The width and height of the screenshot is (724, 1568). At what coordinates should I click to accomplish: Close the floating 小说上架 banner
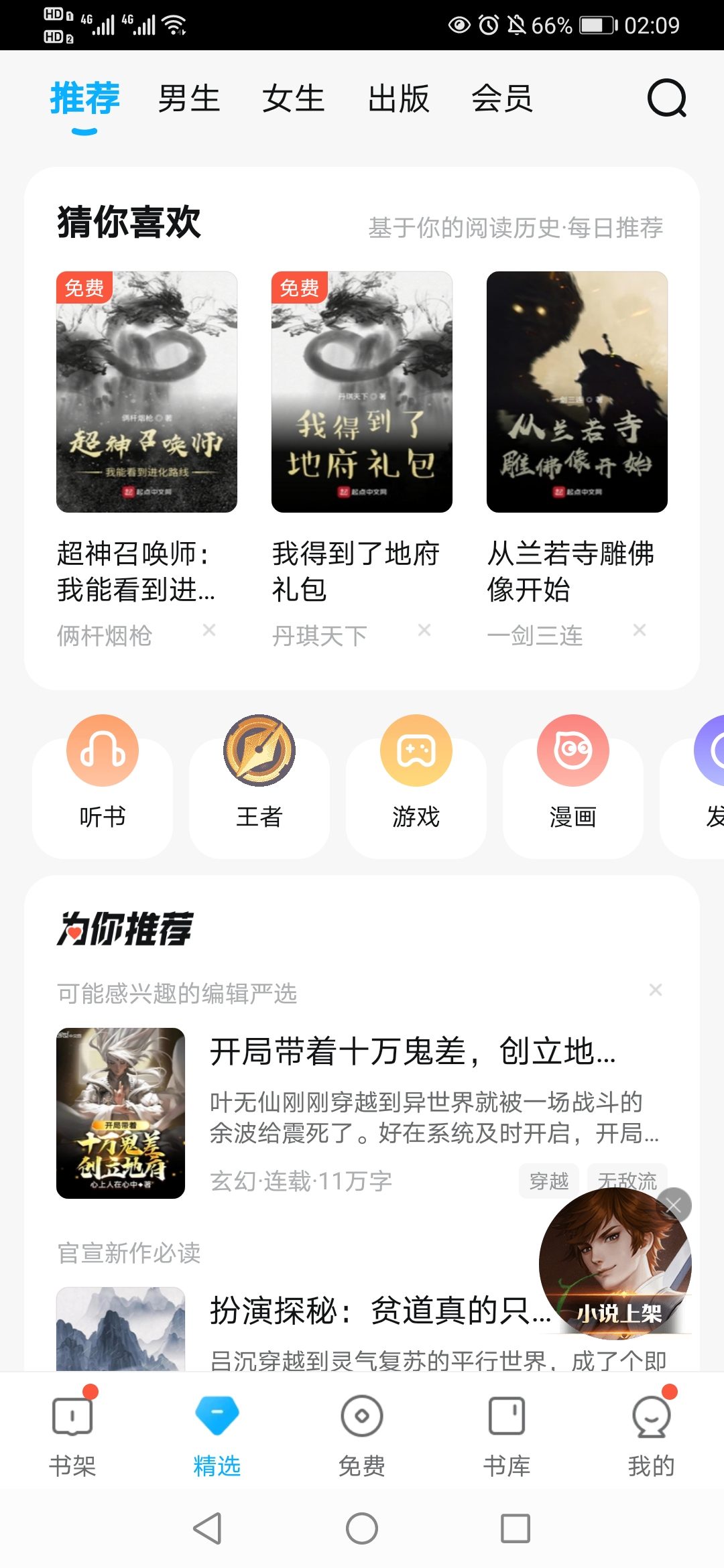point(674,1205)
